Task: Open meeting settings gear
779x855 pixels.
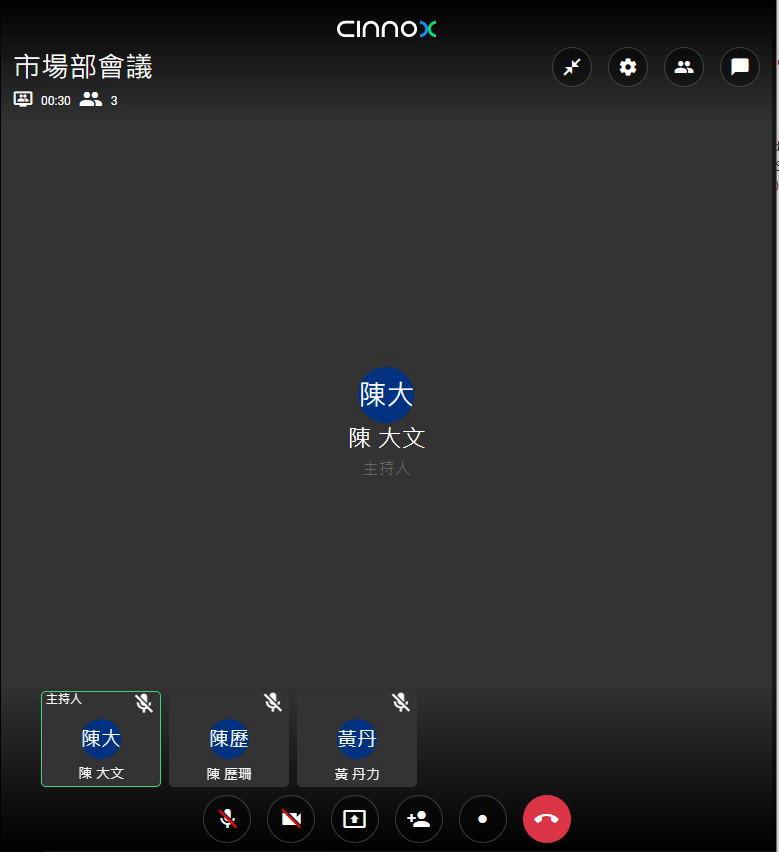Action: pyautogui.click(x=628, y=67)
